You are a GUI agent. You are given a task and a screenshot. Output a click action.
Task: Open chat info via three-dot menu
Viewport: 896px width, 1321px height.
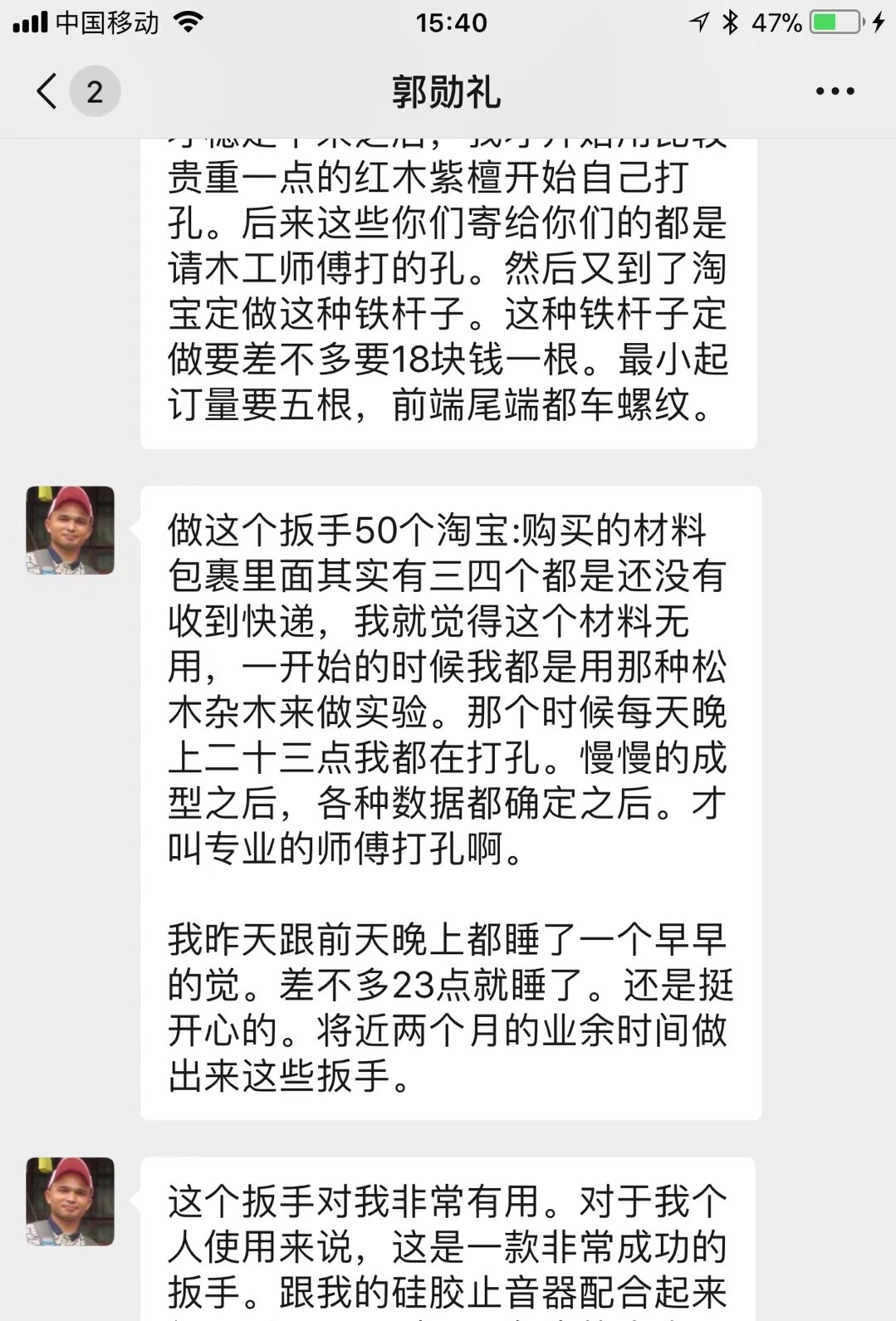[x=834, y=91]
